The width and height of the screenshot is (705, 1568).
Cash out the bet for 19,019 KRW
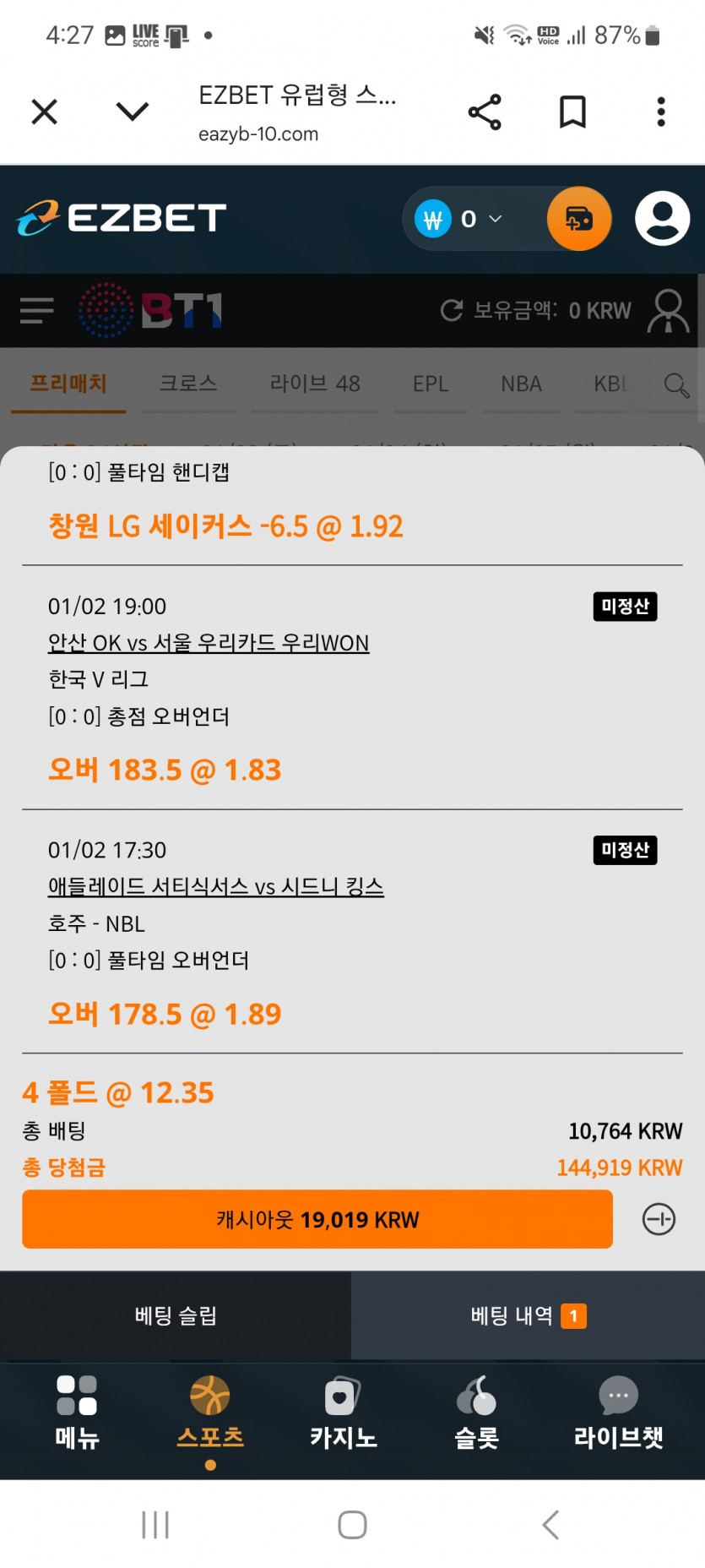pyautogui.click(x=317, y=1219)
